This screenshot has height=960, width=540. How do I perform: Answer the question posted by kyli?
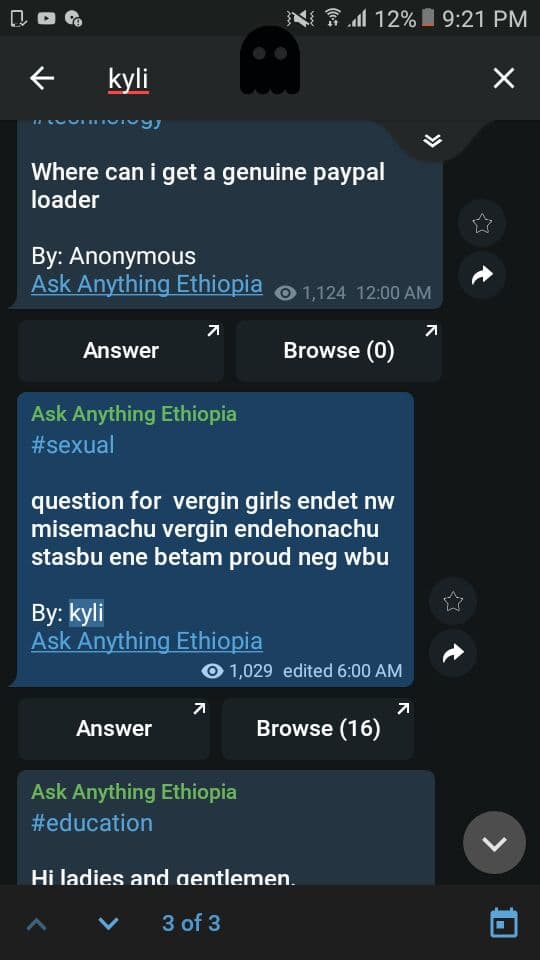pyautogui.click(x=114, y=729)
